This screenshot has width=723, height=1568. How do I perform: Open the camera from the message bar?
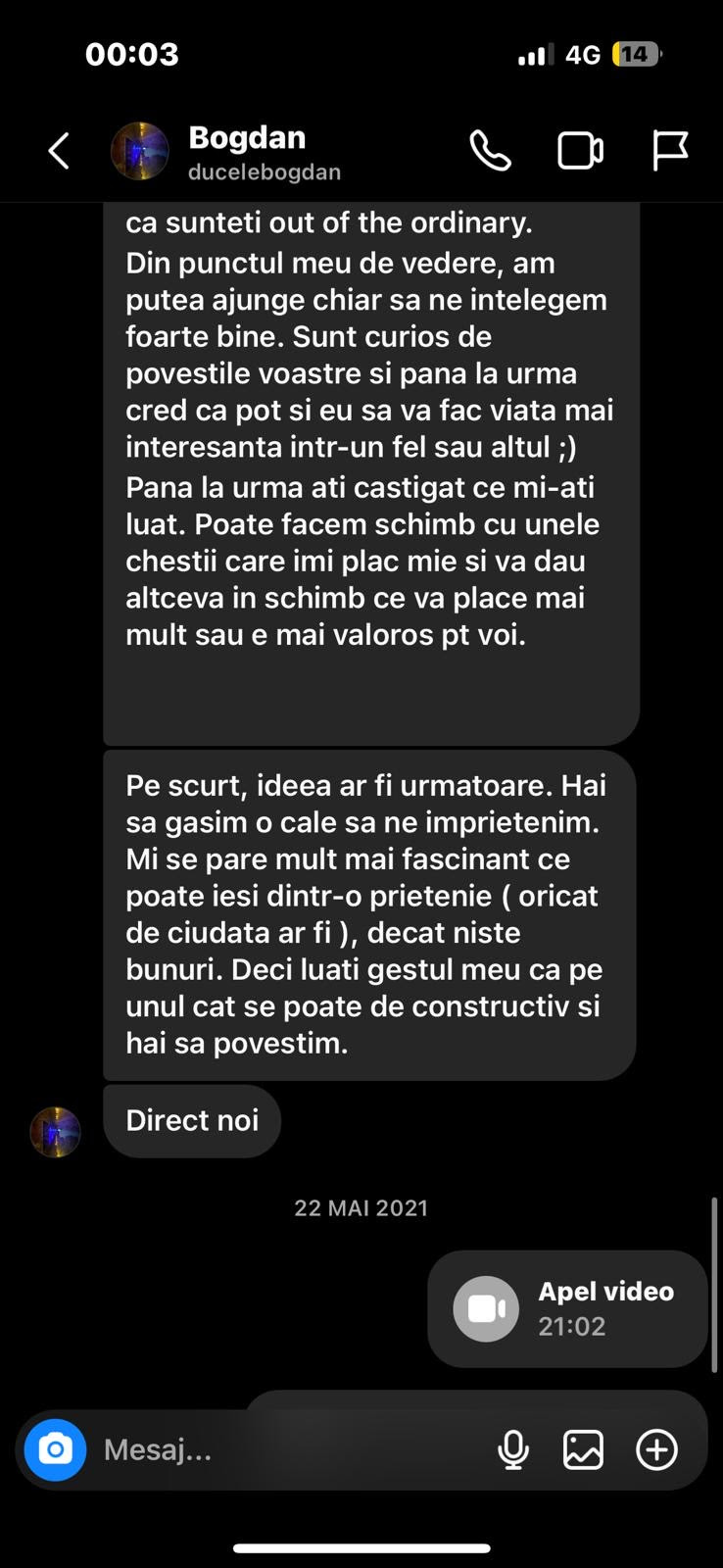(x=56, y=1449)
